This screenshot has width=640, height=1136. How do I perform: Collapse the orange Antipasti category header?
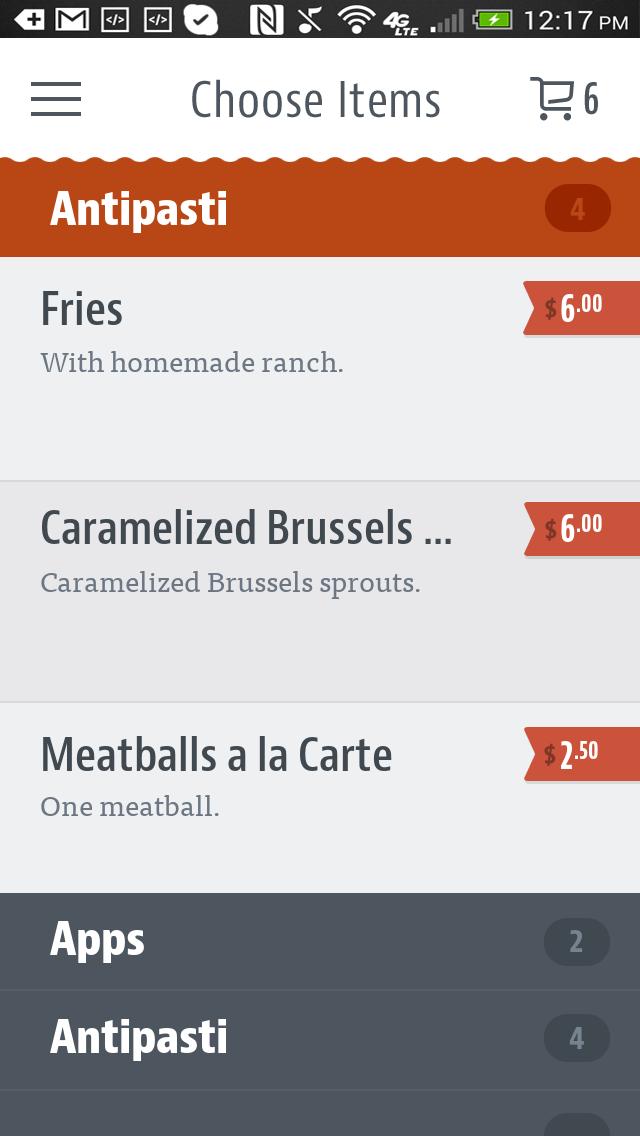[320, 210]
